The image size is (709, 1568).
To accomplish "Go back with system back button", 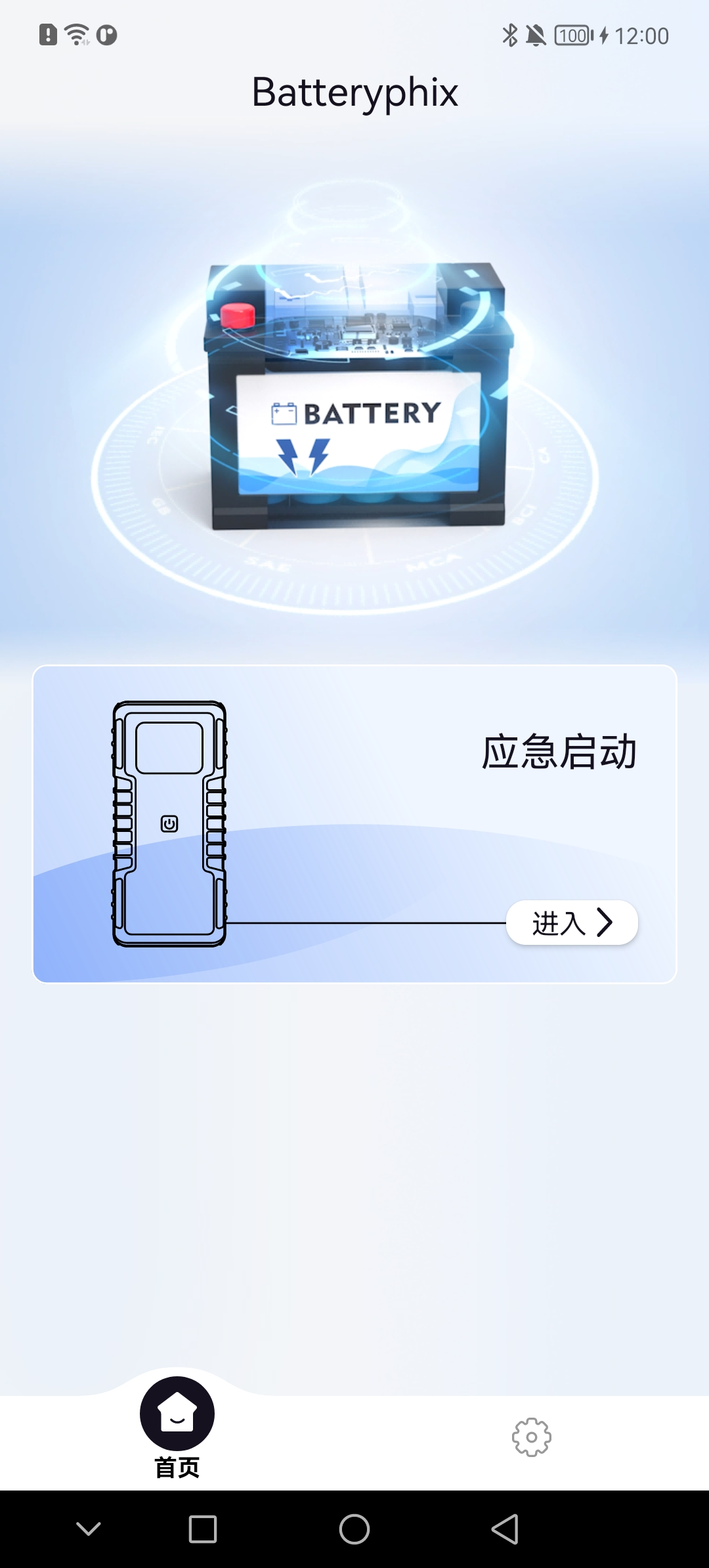I will [x=505, y=1529].
